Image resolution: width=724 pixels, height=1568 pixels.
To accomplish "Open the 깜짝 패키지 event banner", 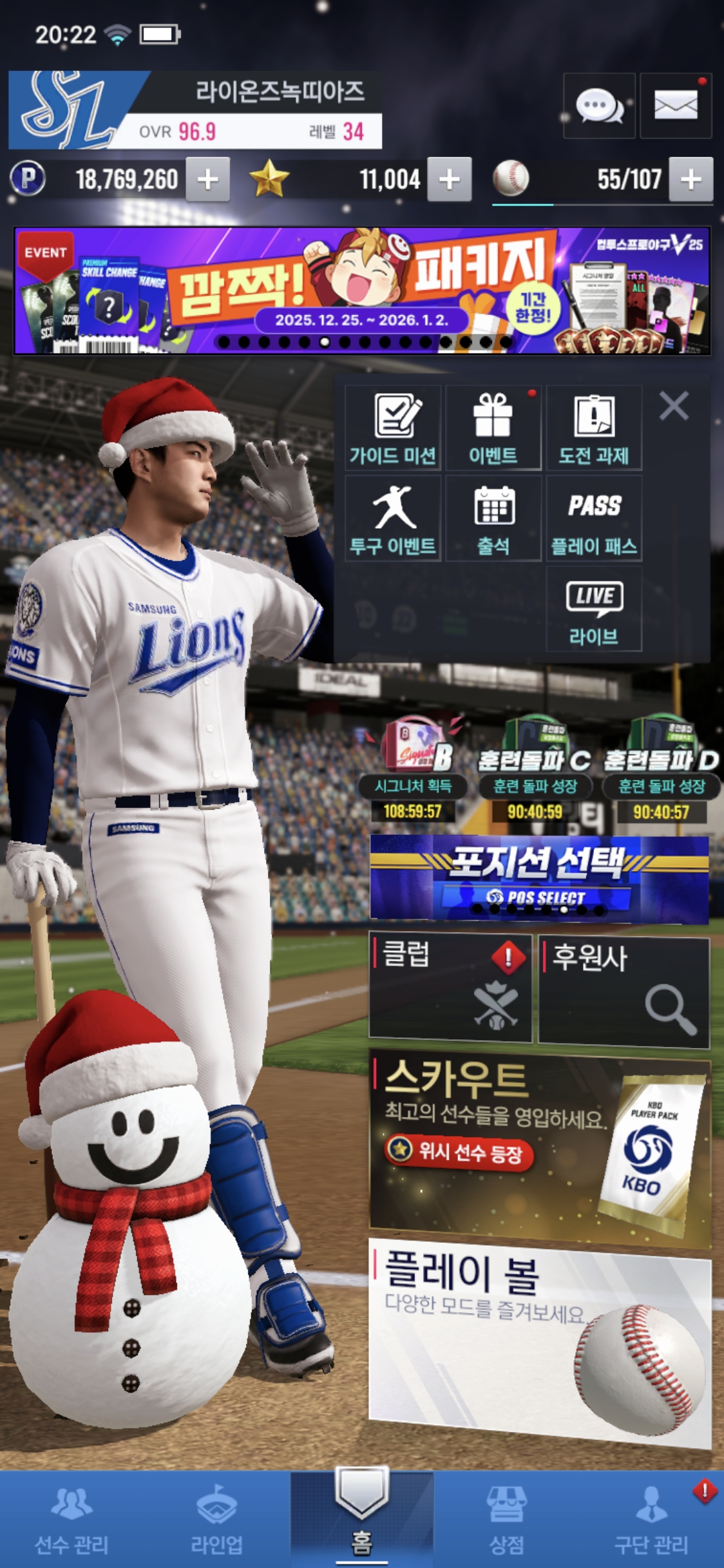I will tap(362, 290).
